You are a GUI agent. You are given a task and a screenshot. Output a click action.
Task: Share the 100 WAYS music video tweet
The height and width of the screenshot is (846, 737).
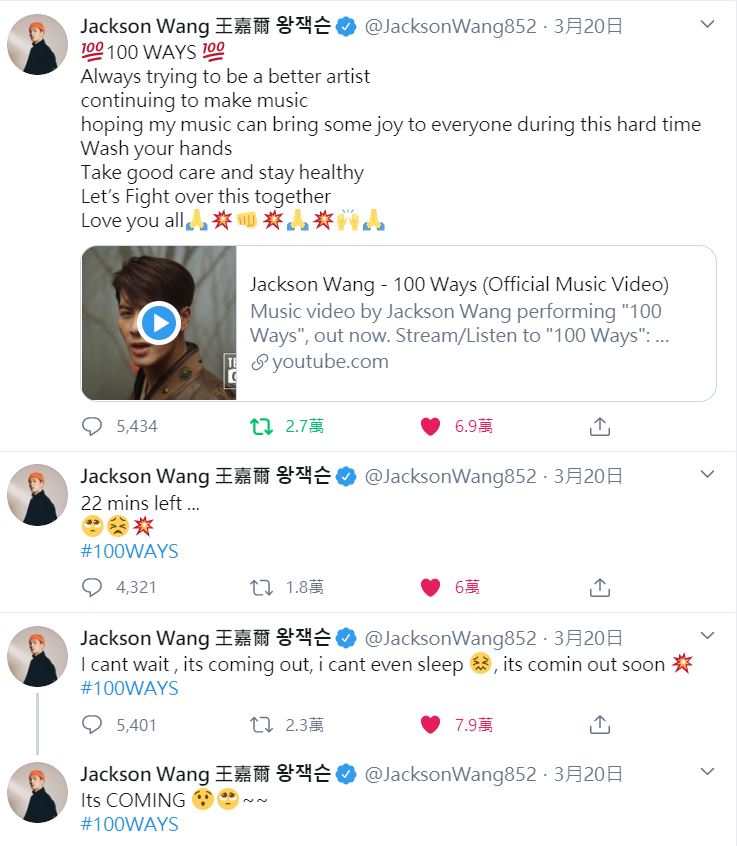pos(599,426)
